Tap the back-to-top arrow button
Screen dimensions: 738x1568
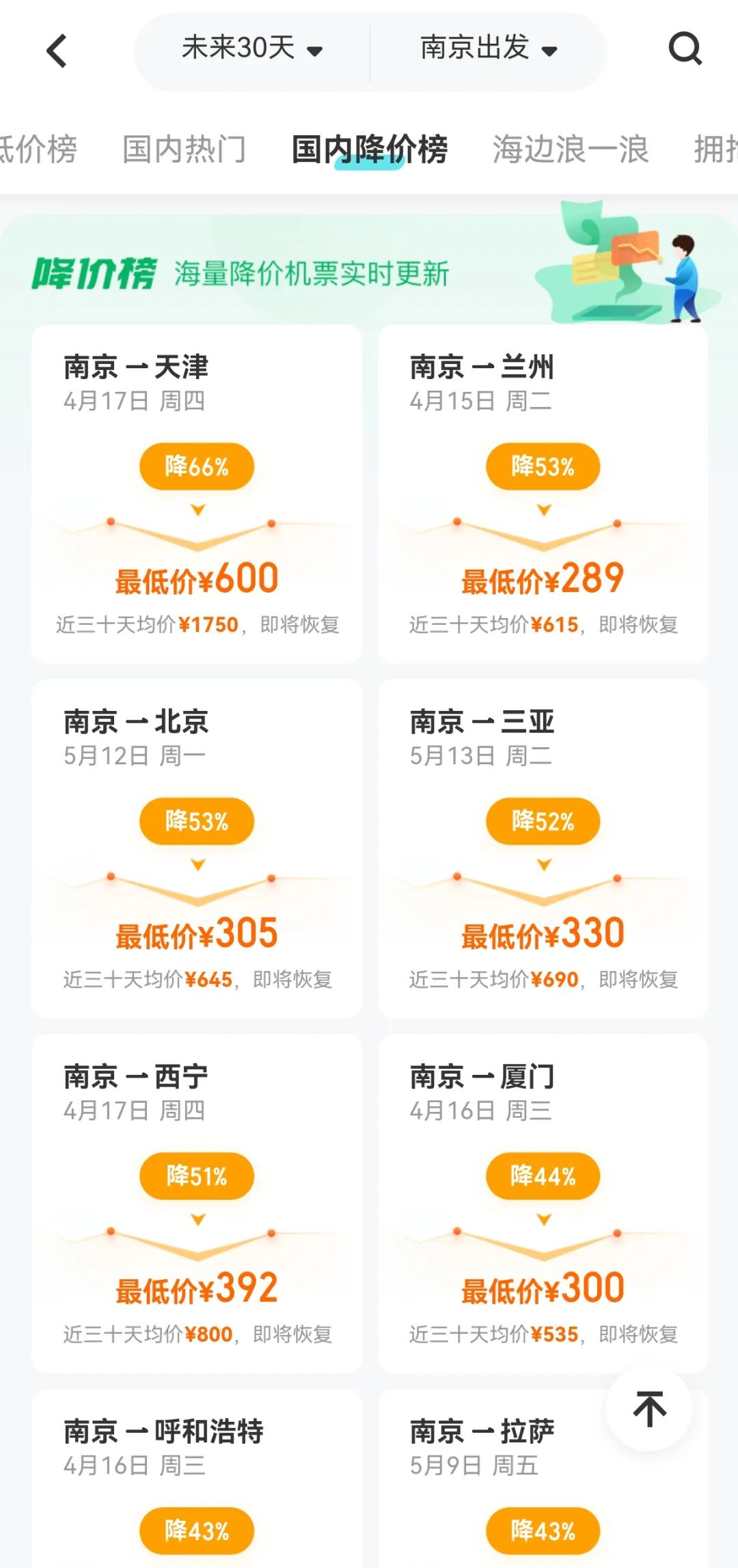(x=649, y=1408)
